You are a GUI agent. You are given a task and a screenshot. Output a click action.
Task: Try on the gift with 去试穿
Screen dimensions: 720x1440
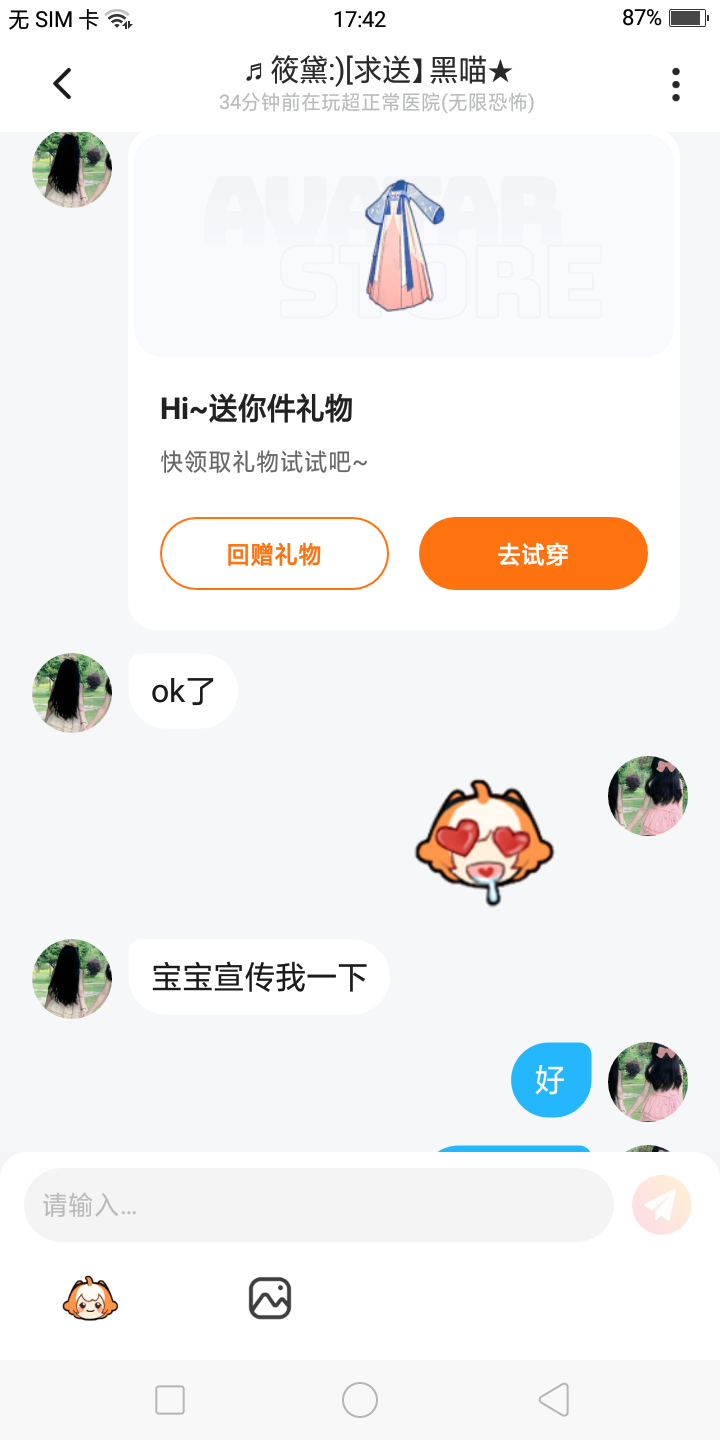pyautogui.click(x=533, y=554)
